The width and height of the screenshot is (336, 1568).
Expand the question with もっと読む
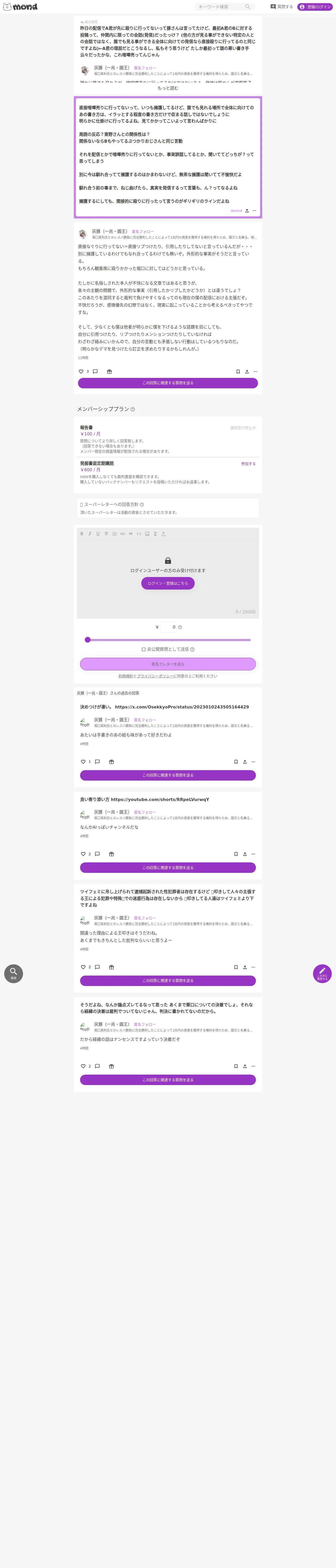click(168, 88)
